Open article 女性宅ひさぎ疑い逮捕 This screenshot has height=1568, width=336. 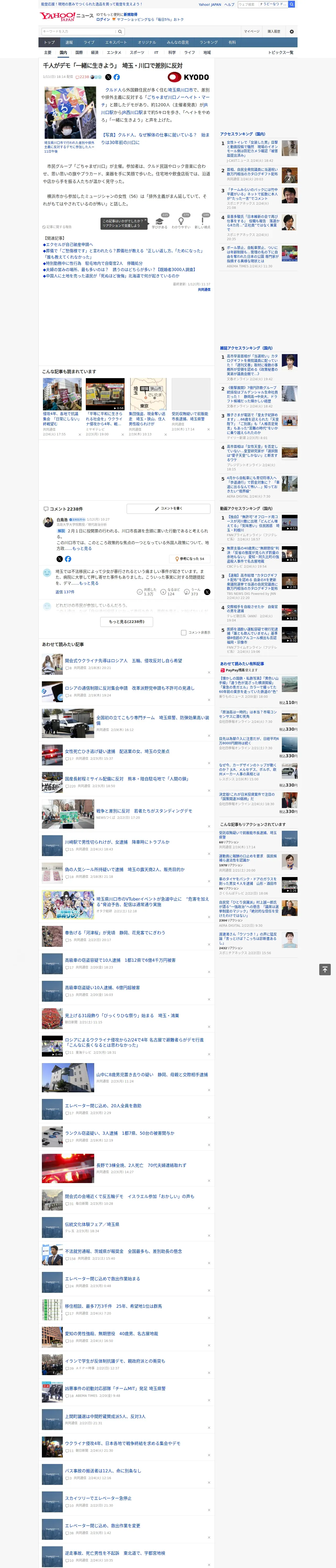click(117, 751)
